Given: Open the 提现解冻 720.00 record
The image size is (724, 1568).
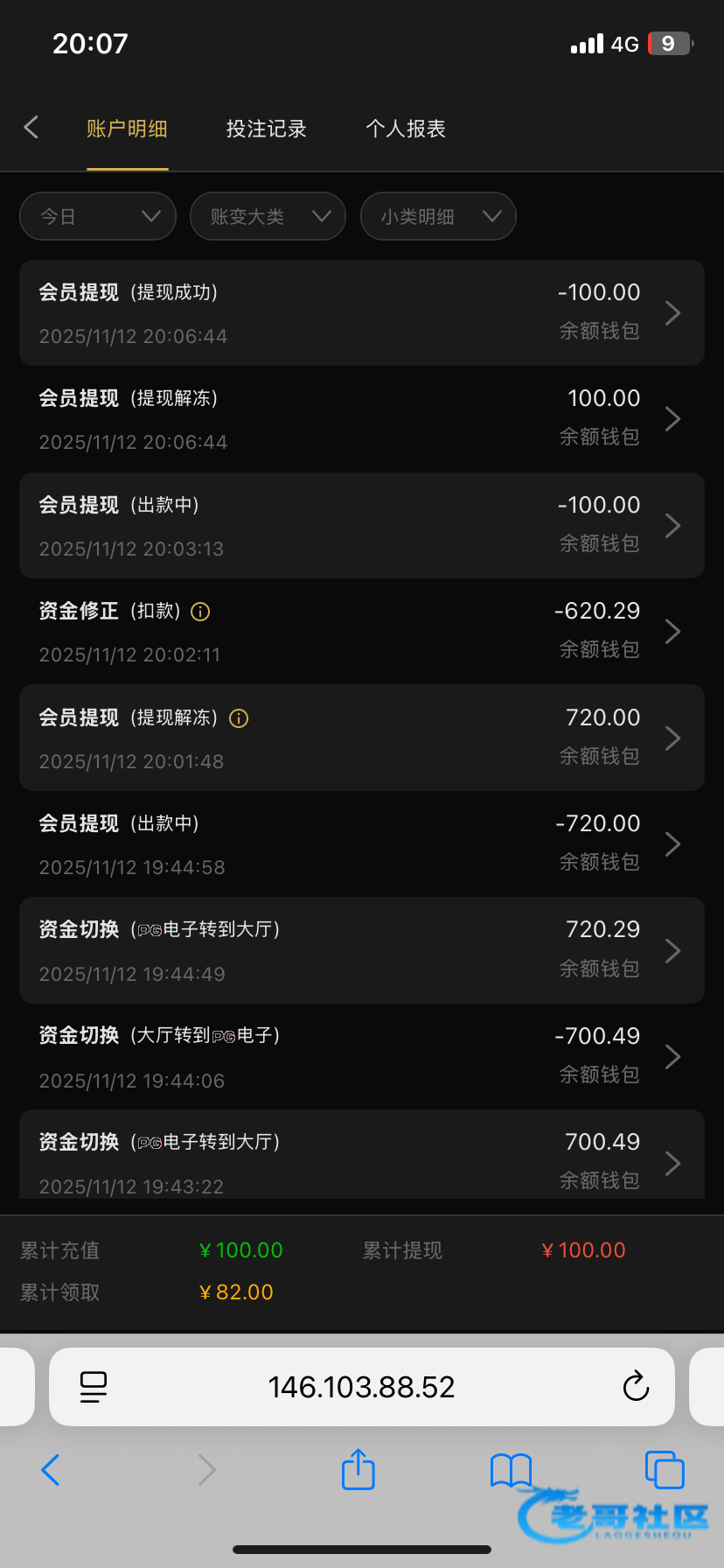Looking at the screenshot, I should pyautogui.click(x=362, y=738).
